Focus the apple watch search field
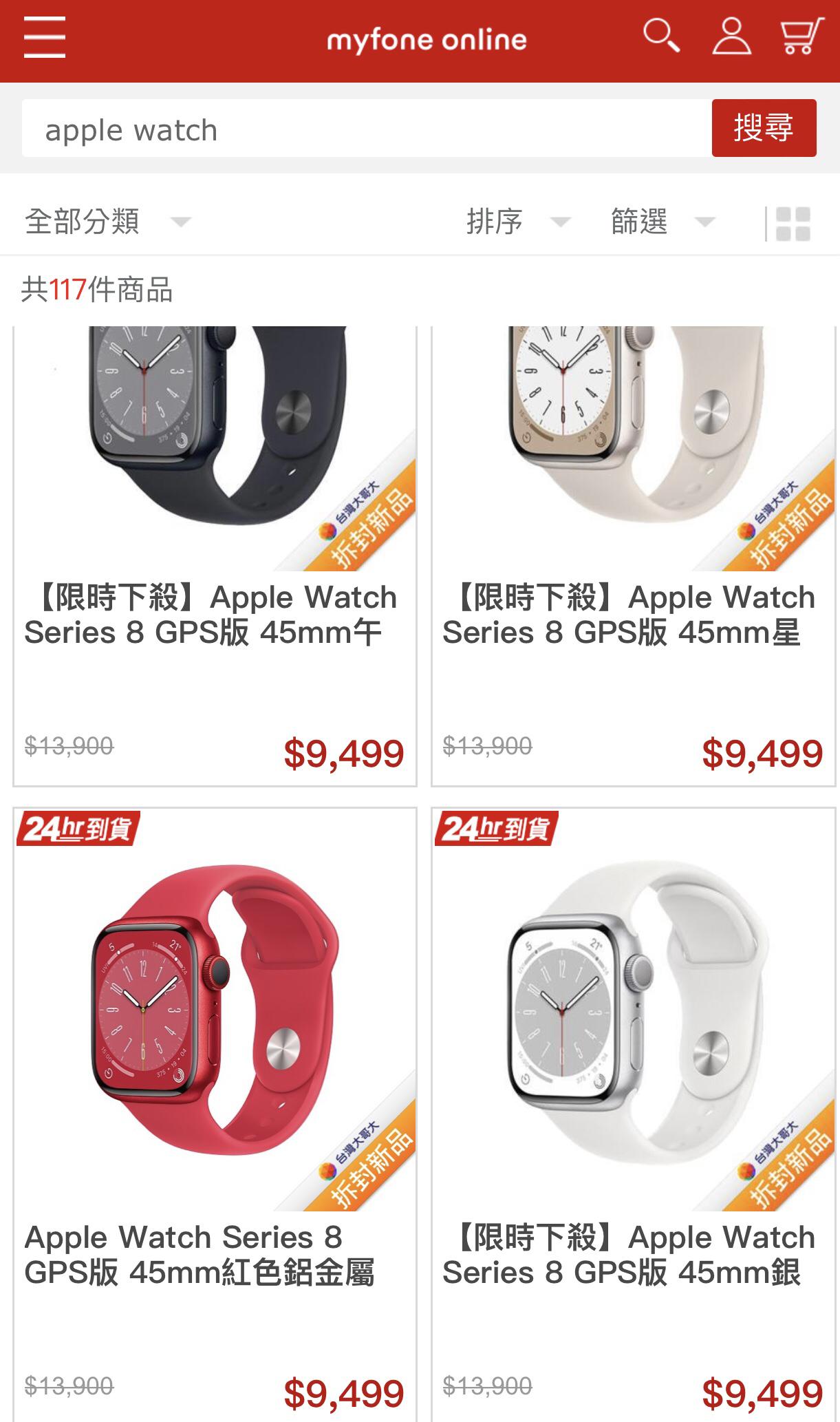Viewport: 840px width, 1422px height. pos(365,129)
